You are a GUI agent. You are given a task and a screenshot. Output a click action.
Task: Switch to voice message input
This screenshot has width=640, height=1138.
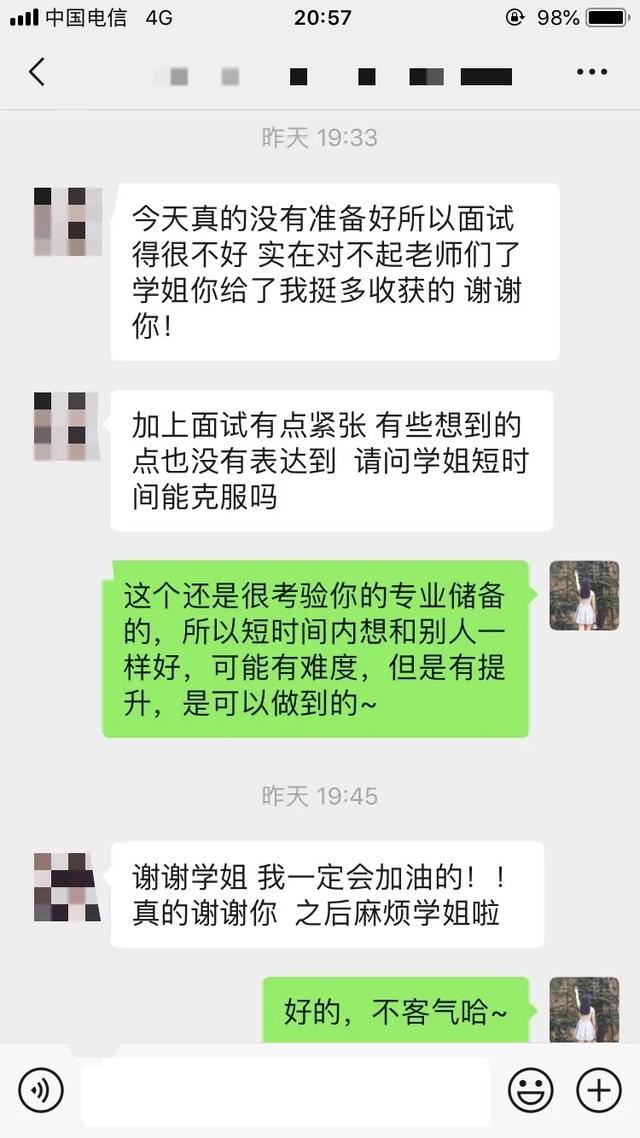[x=40, y=1090]
